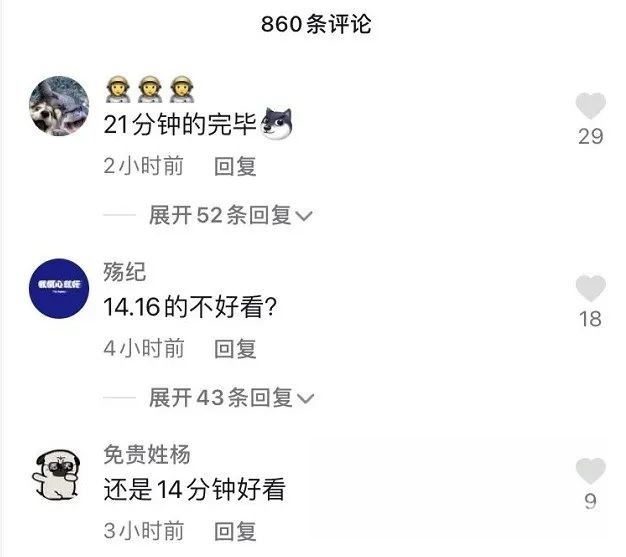Screen dimensions: 626x557
Task: Open 免贵姓杨's pug avatar
Action: pyautogui.click(x=57, y=472)
